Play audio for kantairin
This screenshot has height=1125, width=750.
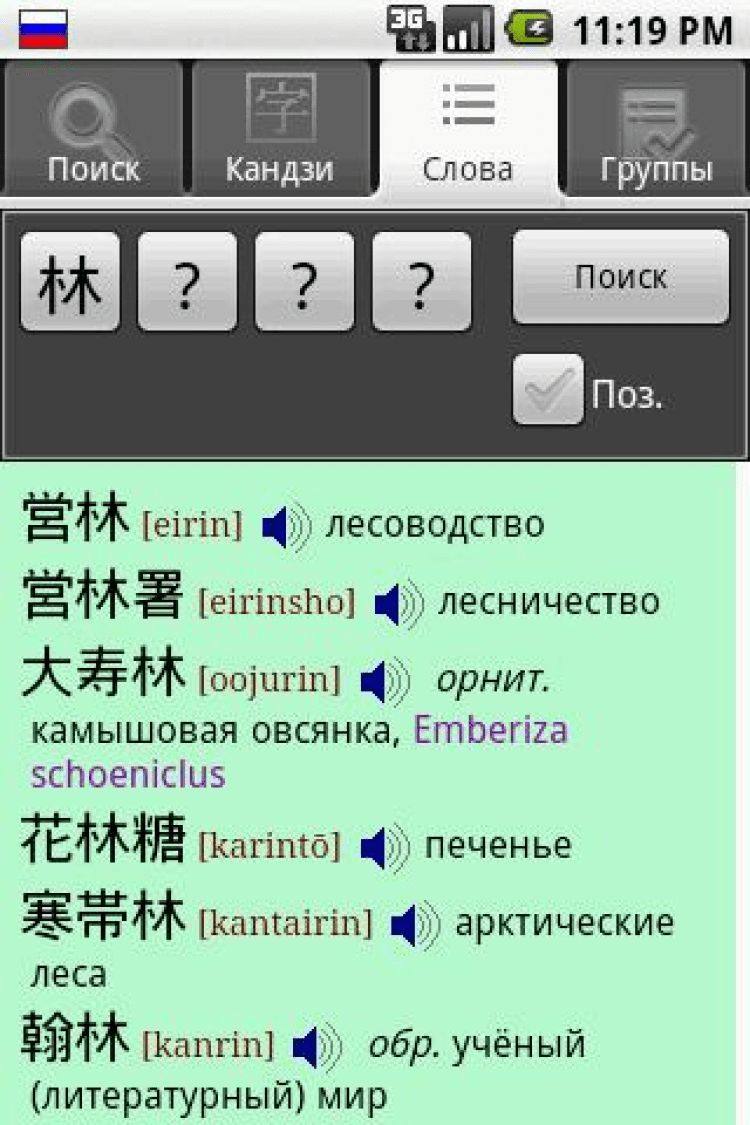tap(415, 925)
